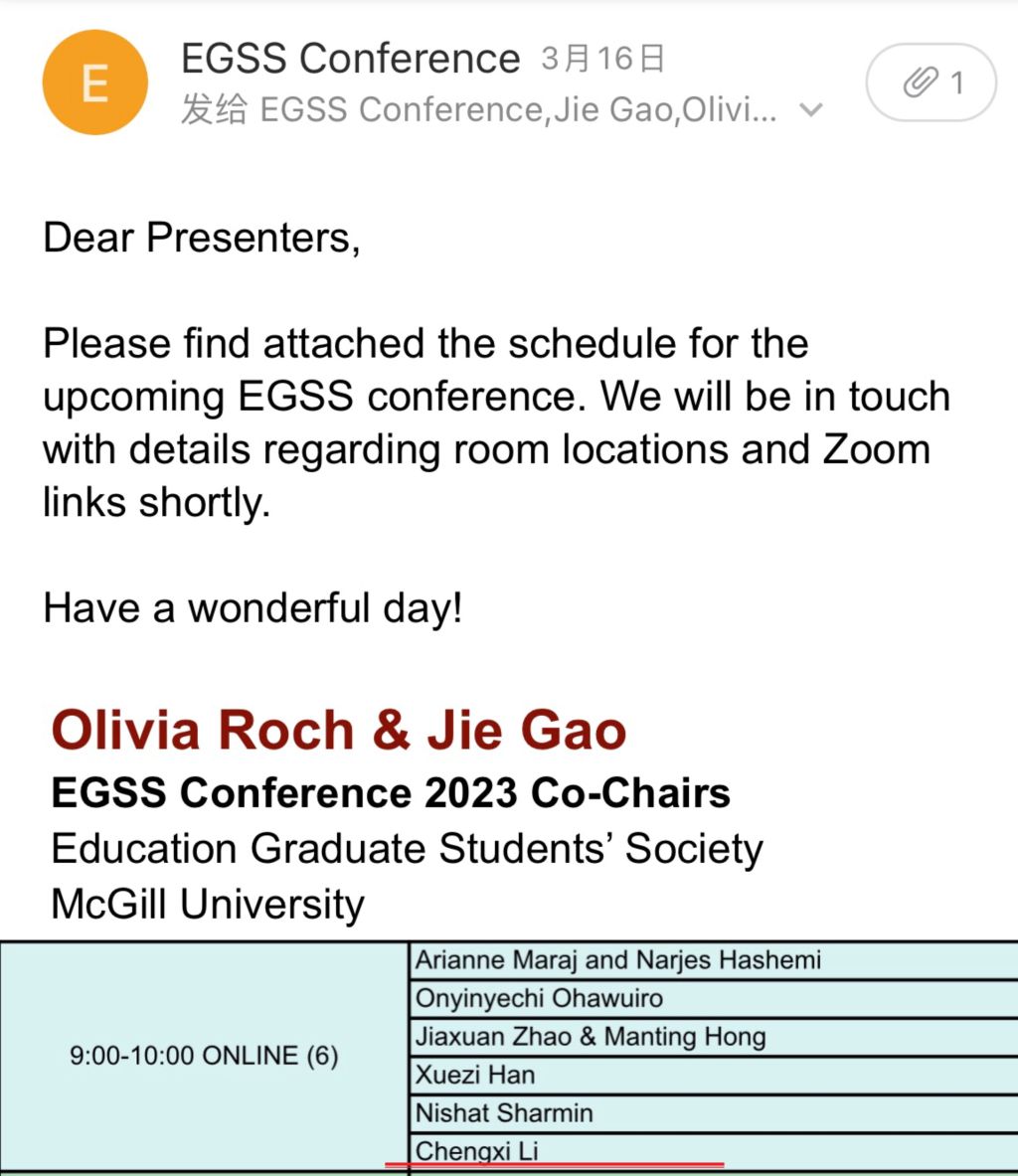Expand the recipients list chevron

coord(812,110)
